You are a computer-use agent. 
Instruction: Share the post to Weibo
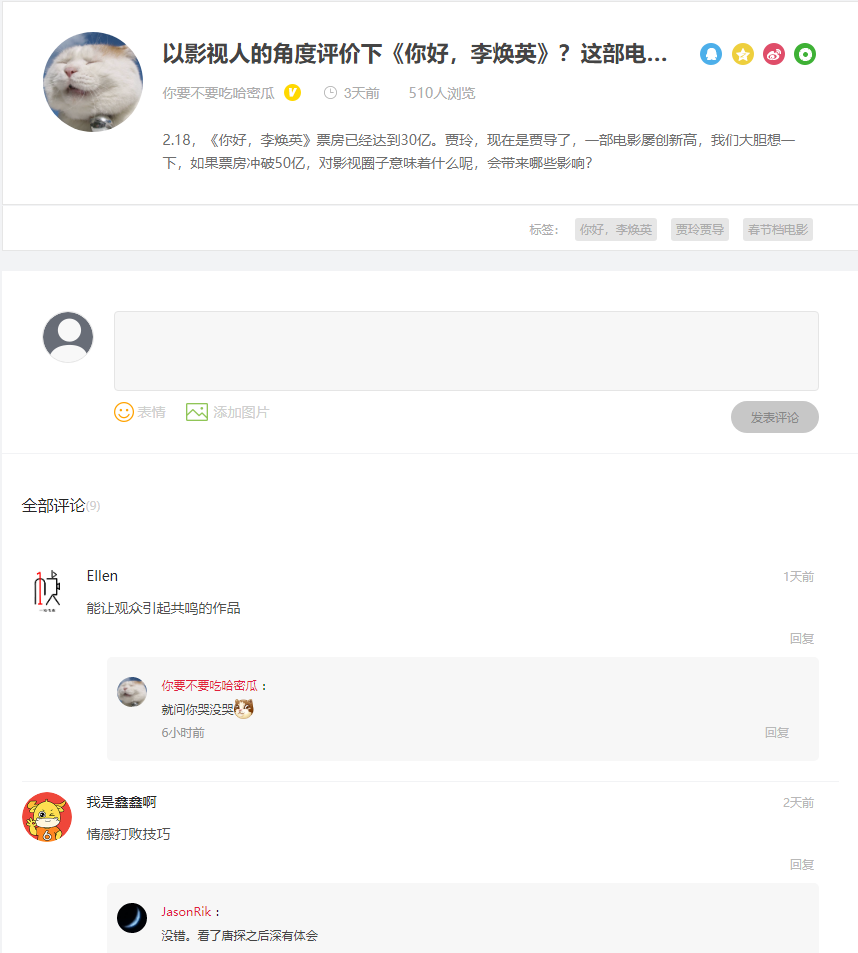(x=774, y=54)
